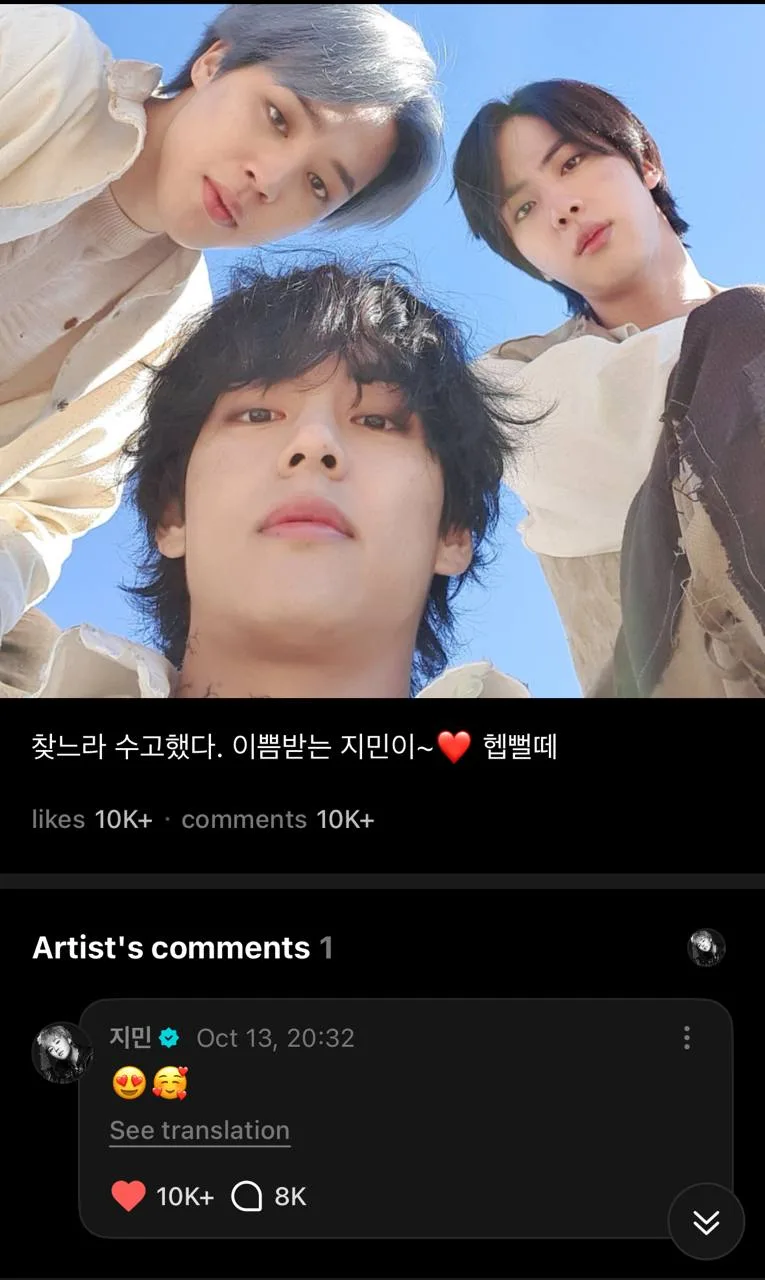Open replies to 지민's comment
The height and width of the screenshot is (1280, 765).
click(246, 1196)
